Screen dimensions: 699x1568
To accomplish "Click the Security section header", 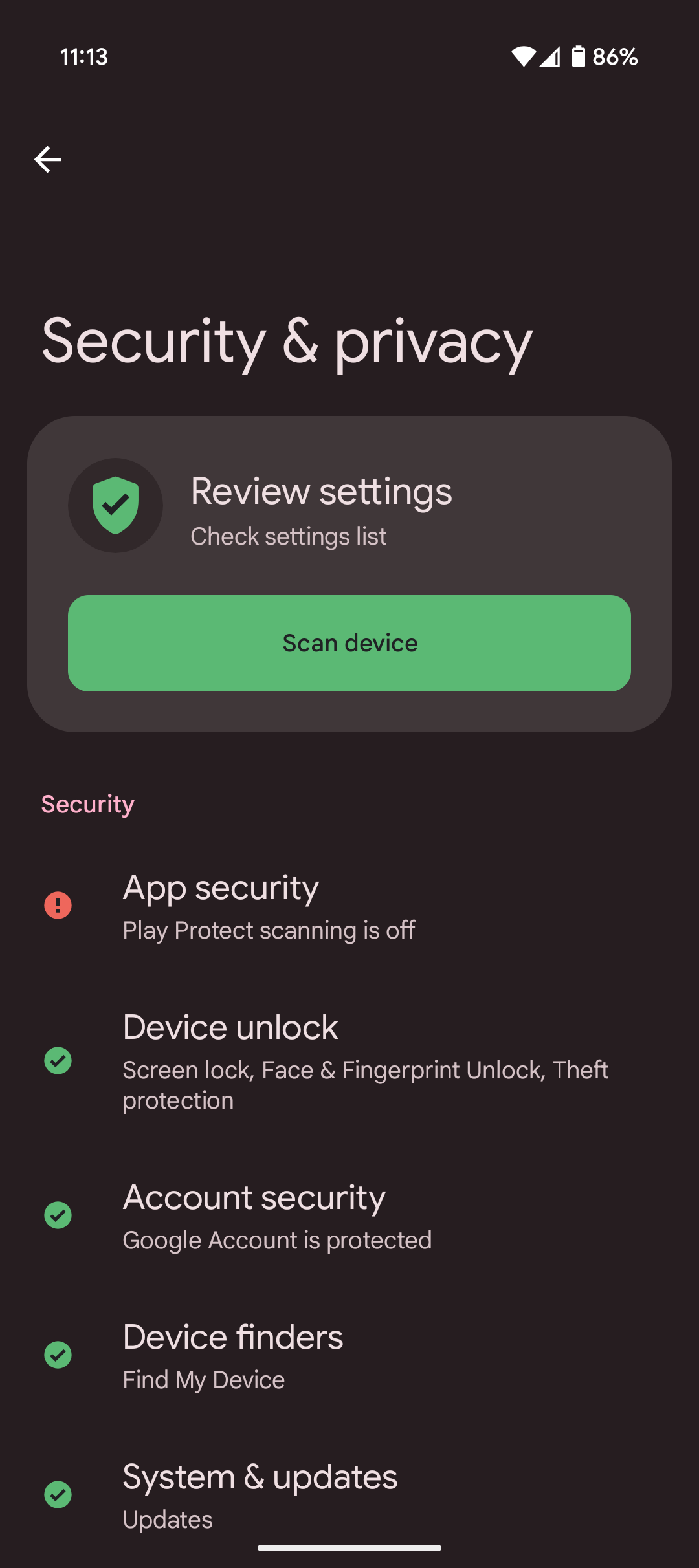I will point(88,803).
